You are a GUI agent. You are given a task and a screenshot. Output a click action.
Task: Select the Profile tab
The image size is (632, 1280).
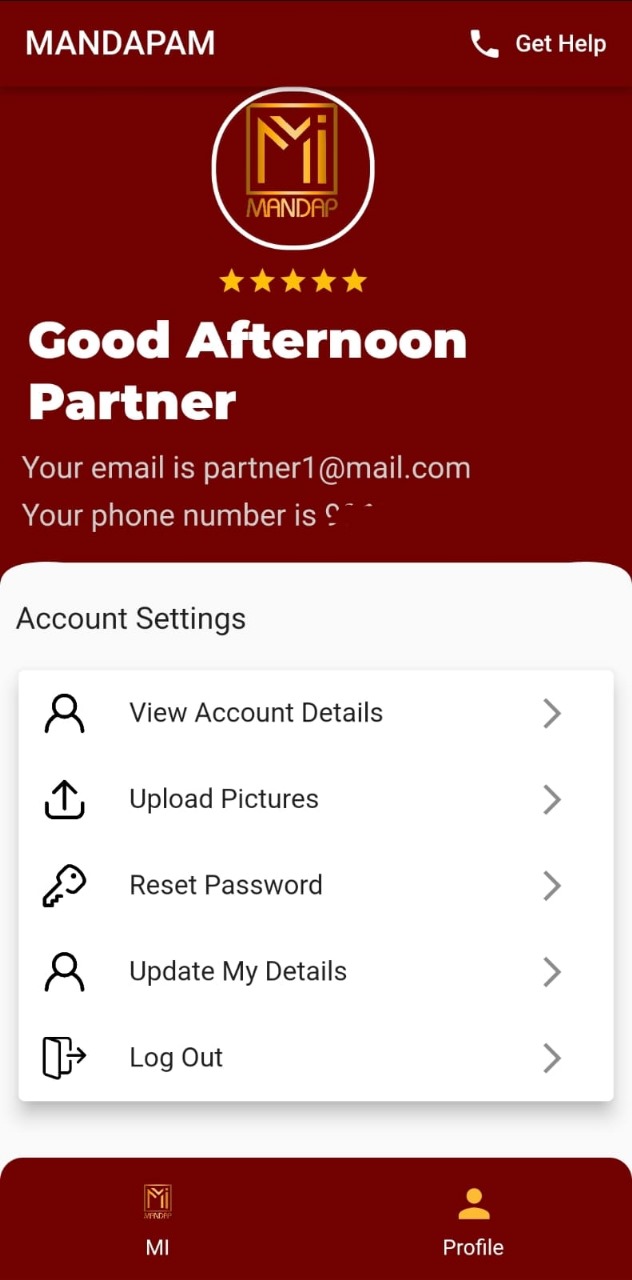point(473,1218)
